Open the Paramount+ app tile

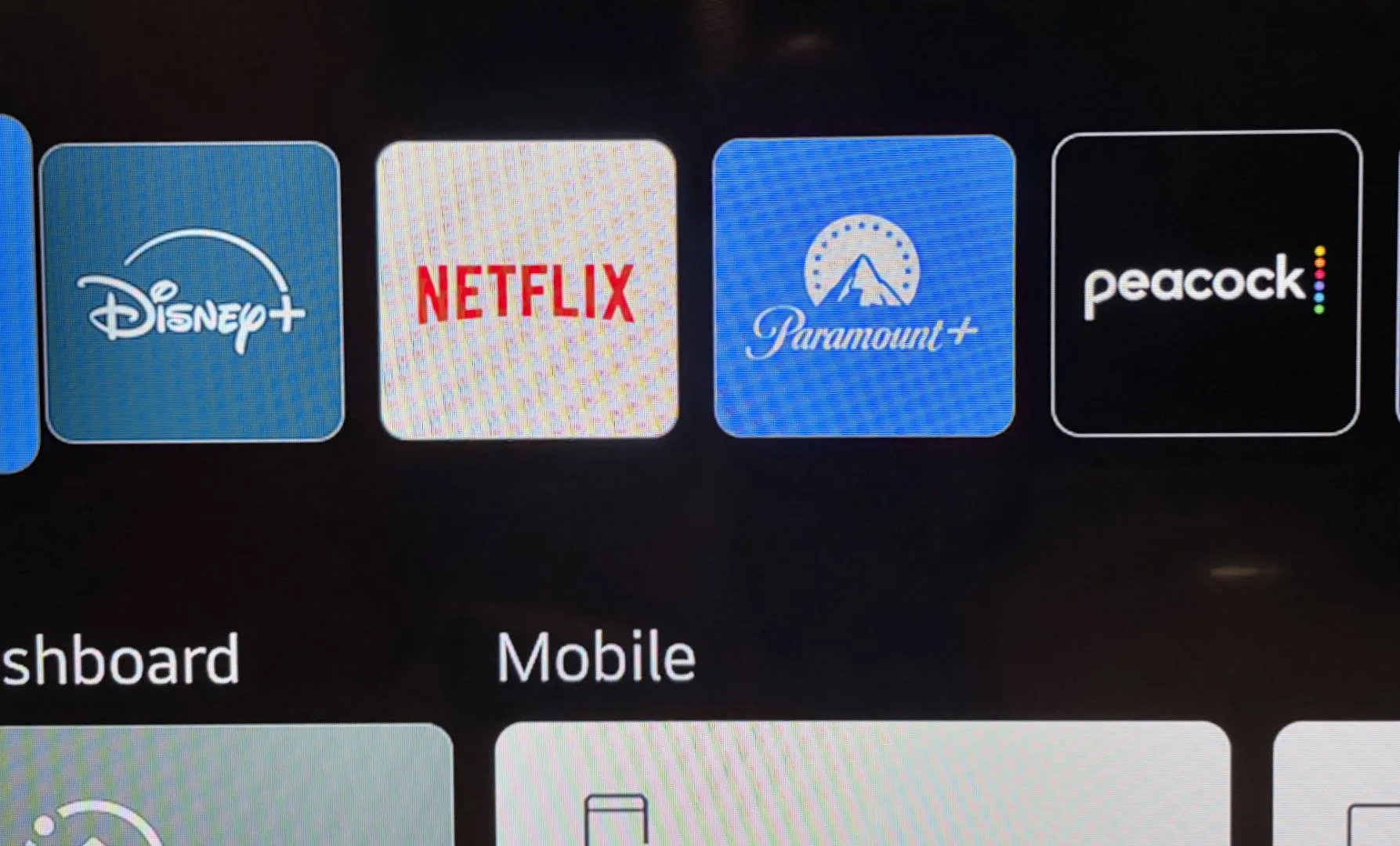864,287
